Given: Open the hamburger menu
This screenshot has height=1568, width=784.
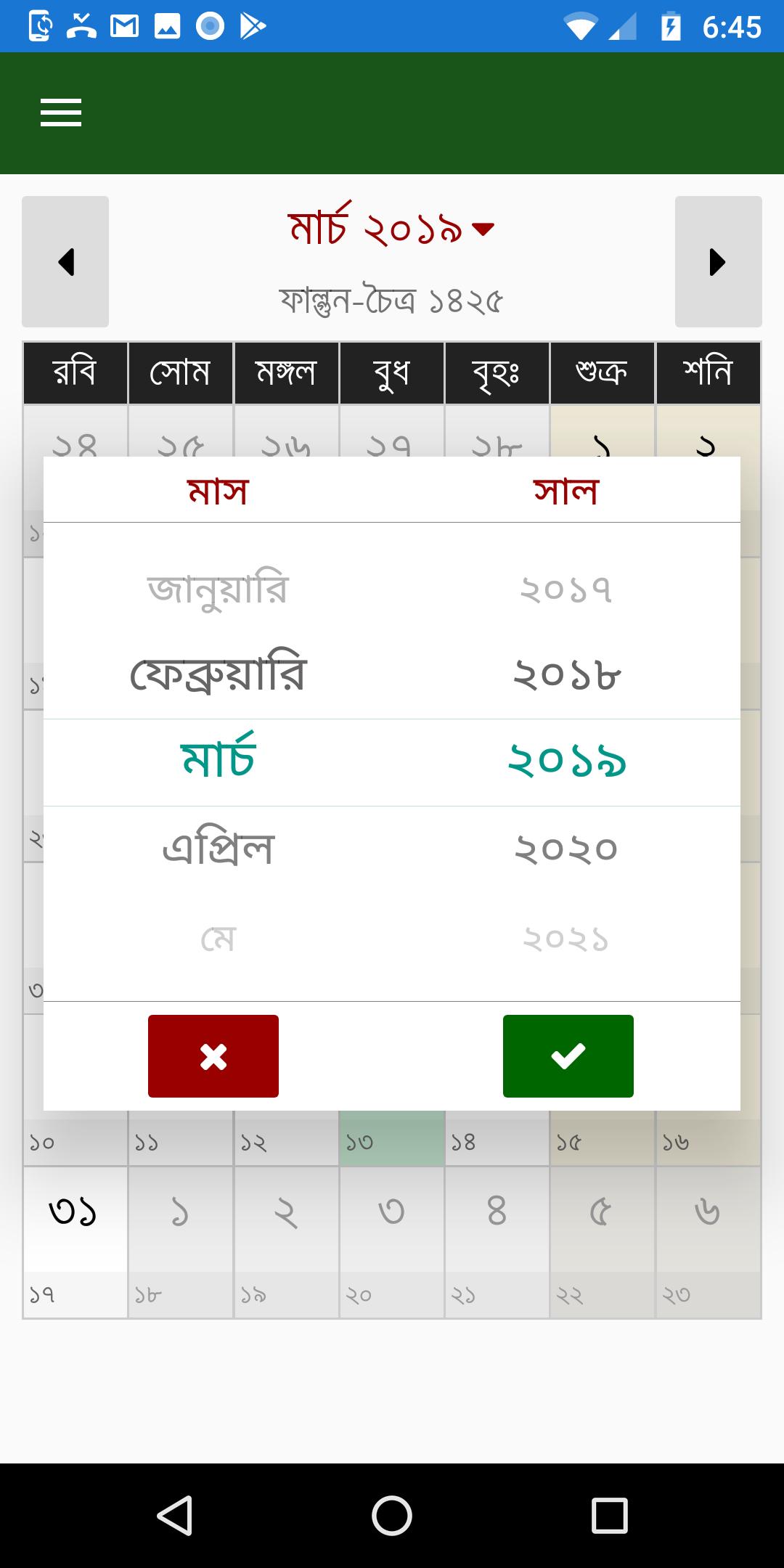Looking at the screenshot, I should (61, 113).
